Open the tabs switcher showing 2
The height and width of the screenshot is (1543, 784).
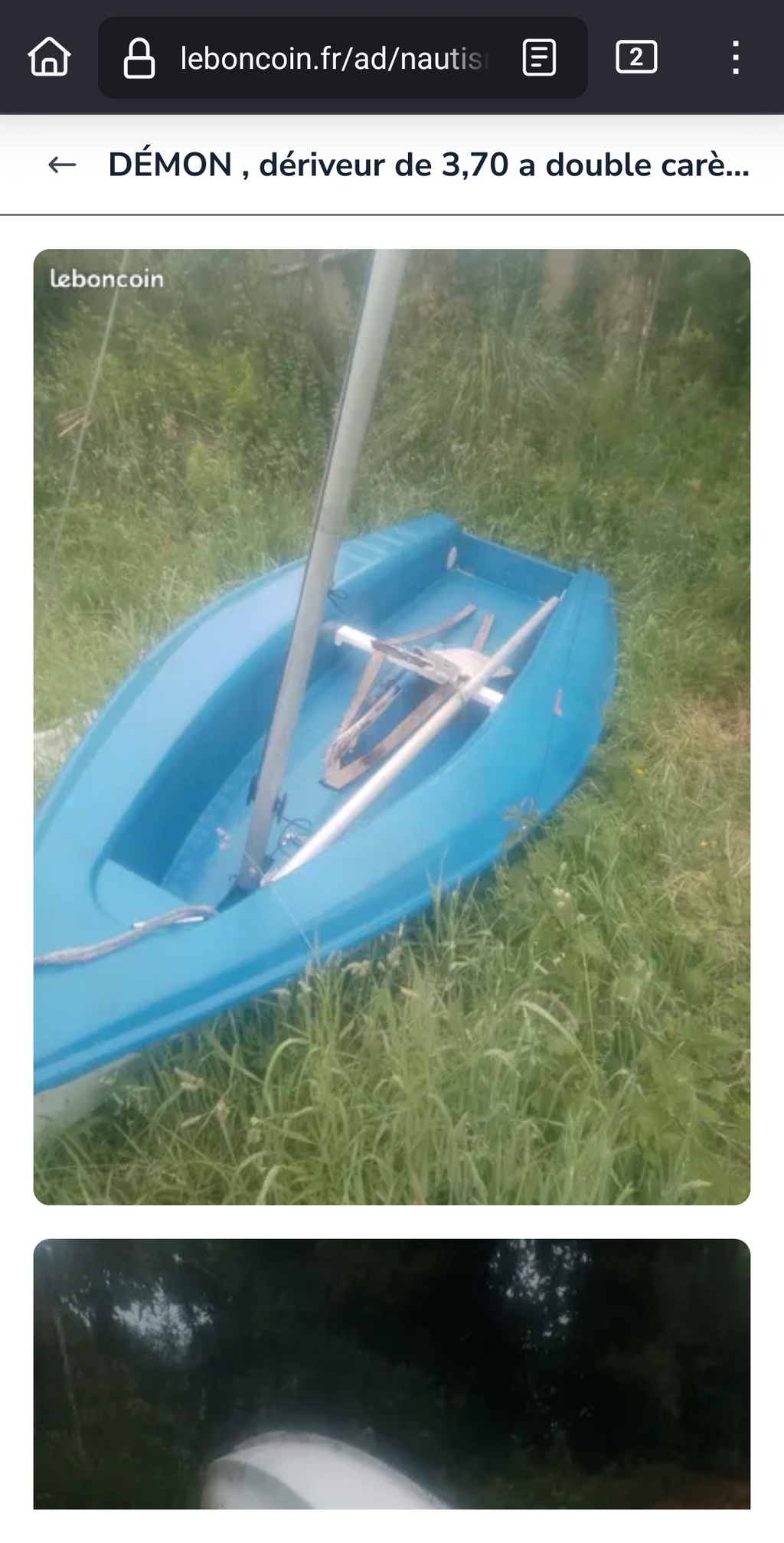[636, 57]
